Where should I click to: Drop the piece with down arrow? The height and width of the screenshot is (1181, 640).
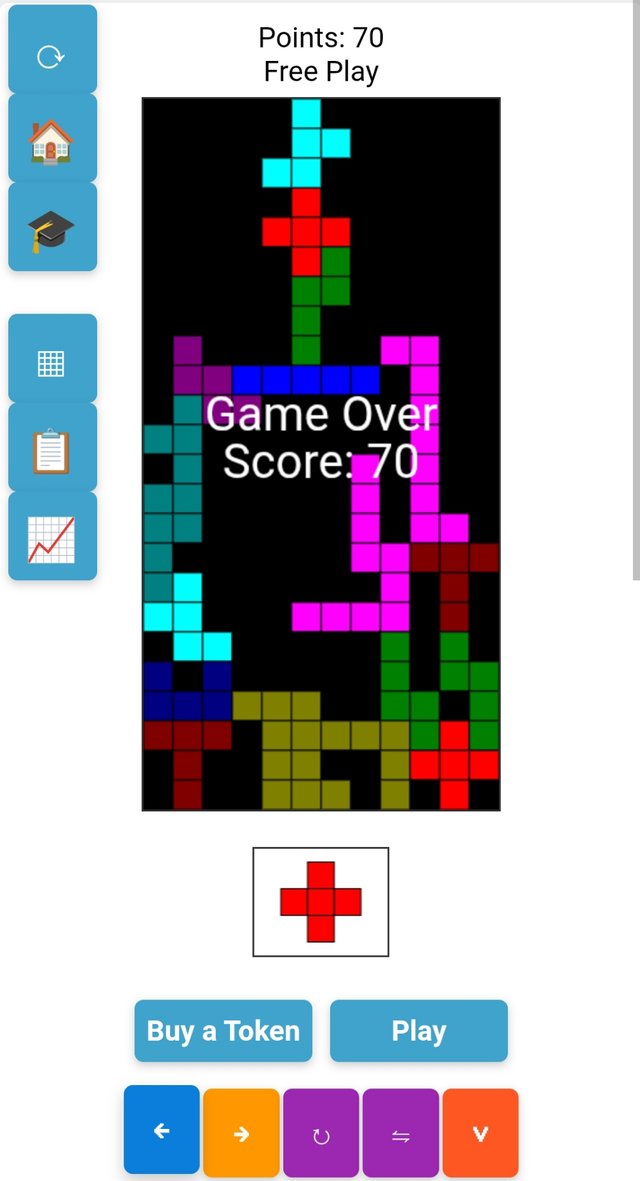point(480,1132)
